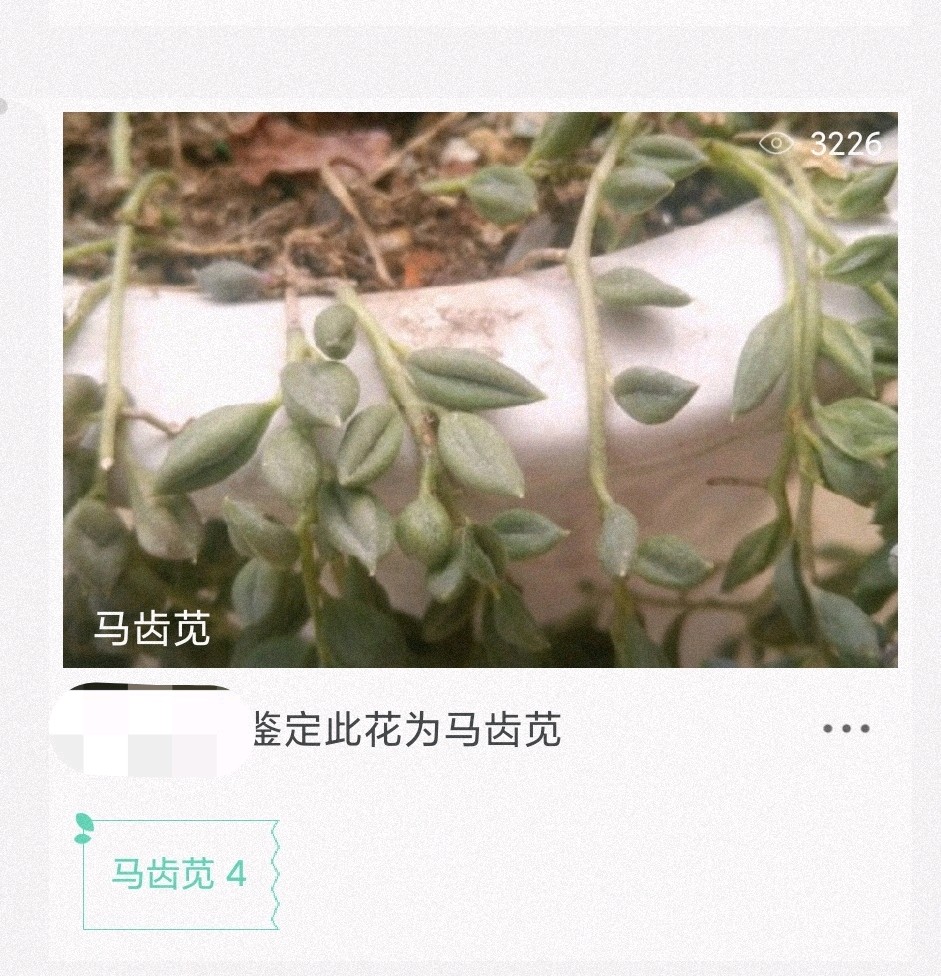Open the poster's blurred avatar profile
Image resolution: width=941 pixels, height=976 pixels.
[150, 731]
